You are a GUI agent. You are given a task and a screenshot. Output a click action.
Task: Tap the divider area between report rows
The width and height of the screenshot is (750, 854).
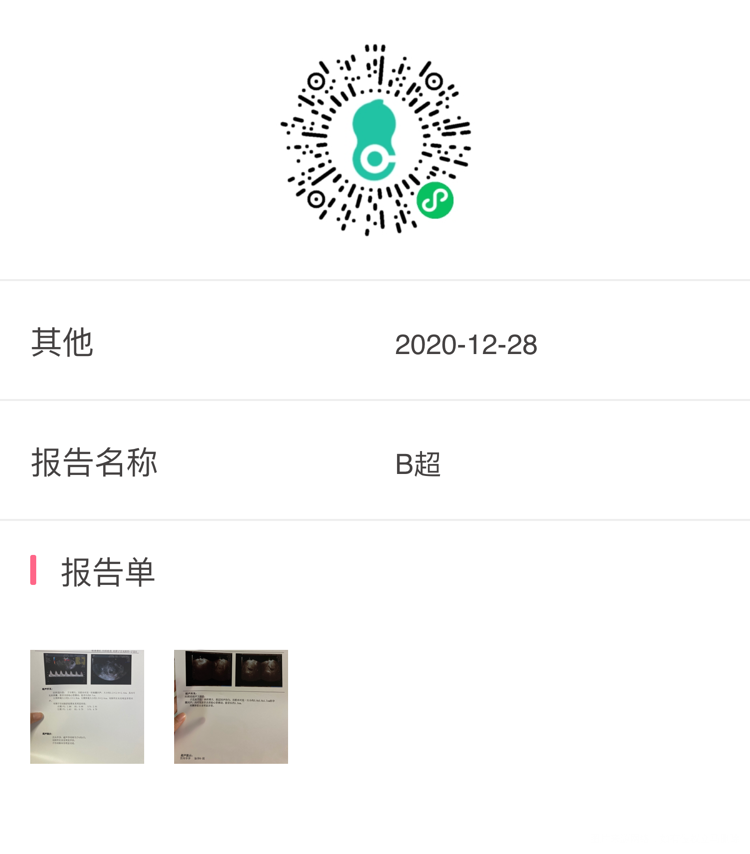click(x=375, y=403)
